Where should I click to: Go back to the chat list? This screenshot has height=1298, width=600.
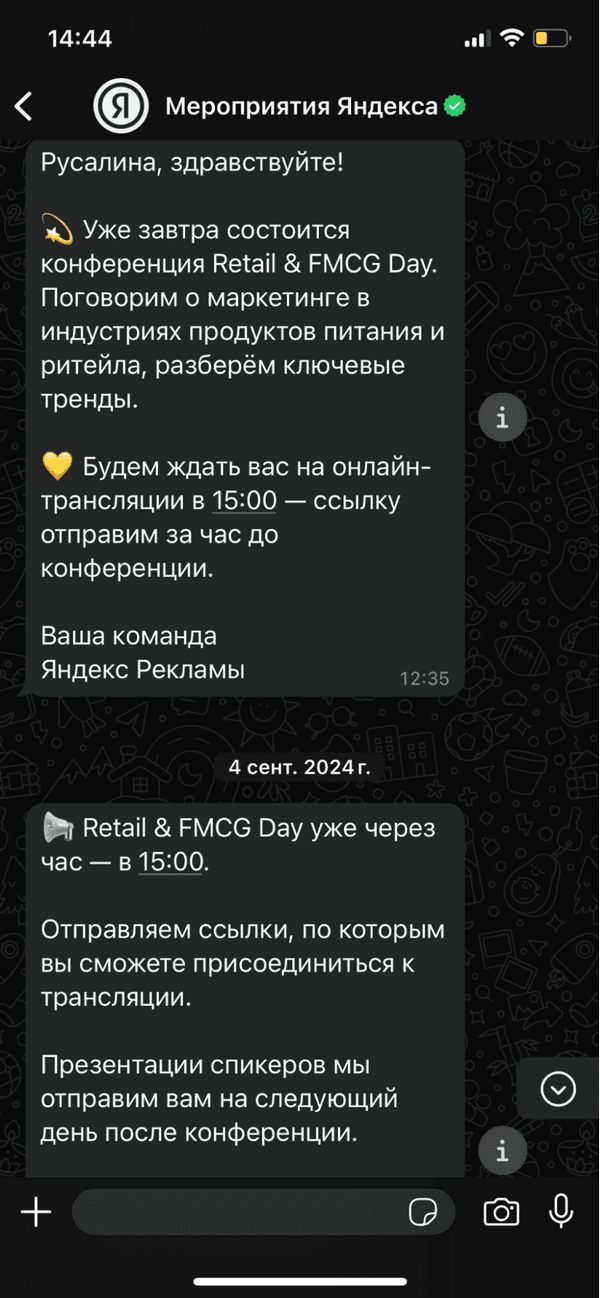(24, 106)
